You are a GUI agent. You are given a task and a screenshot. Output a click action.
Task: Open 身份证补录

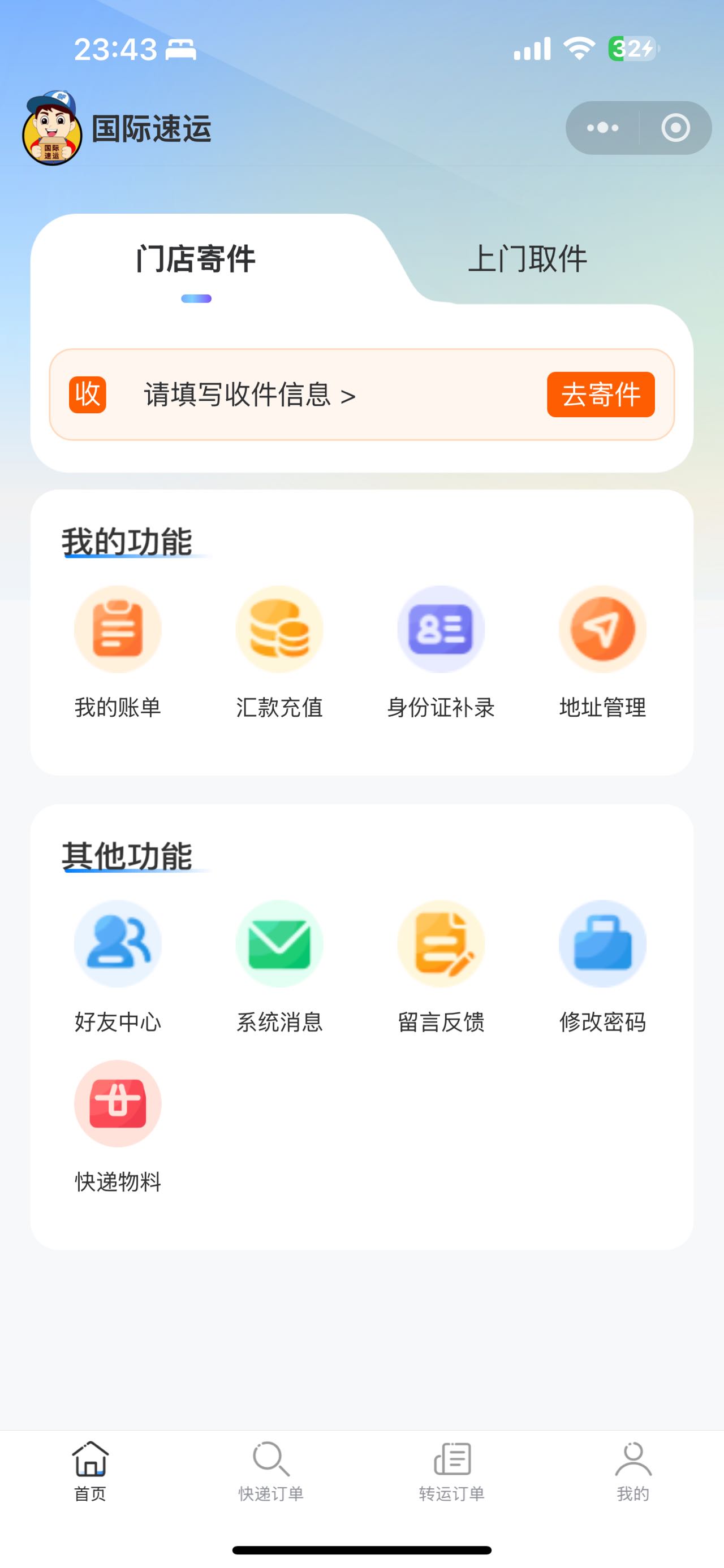[441, 651]
